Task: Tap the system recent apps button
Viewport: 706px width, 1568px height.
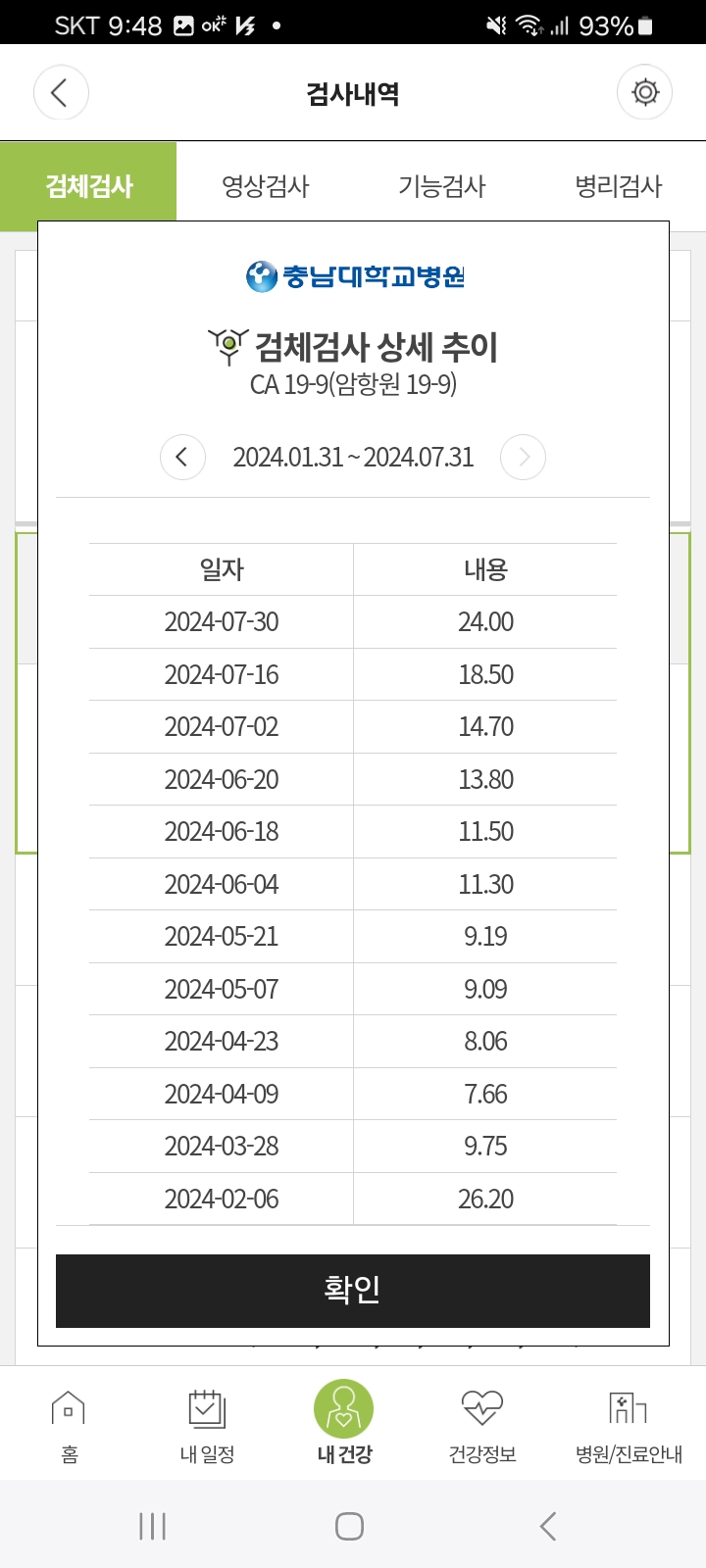Action: pos(152,1526)
